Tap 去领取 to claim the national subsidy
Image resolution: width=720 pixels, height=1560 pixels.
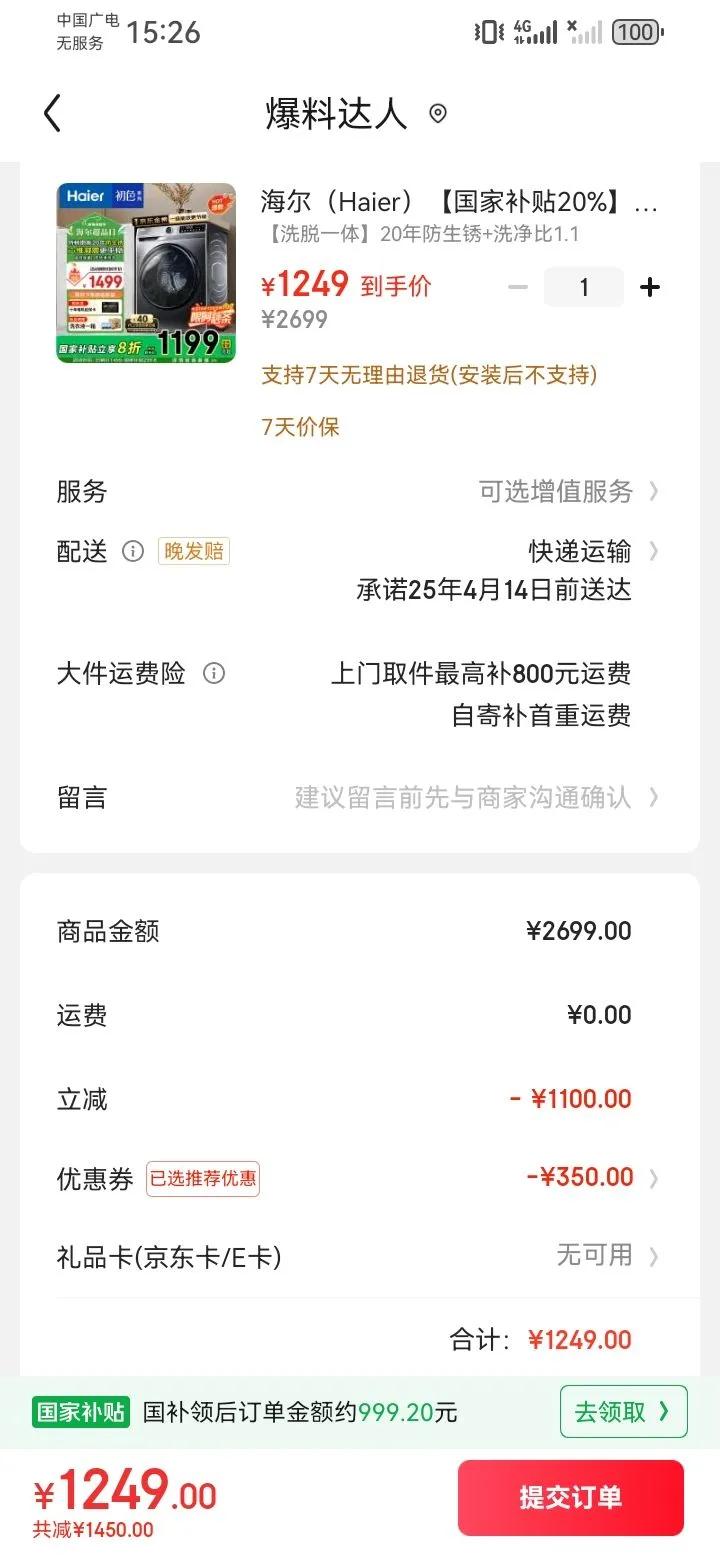coord(623,1412)
